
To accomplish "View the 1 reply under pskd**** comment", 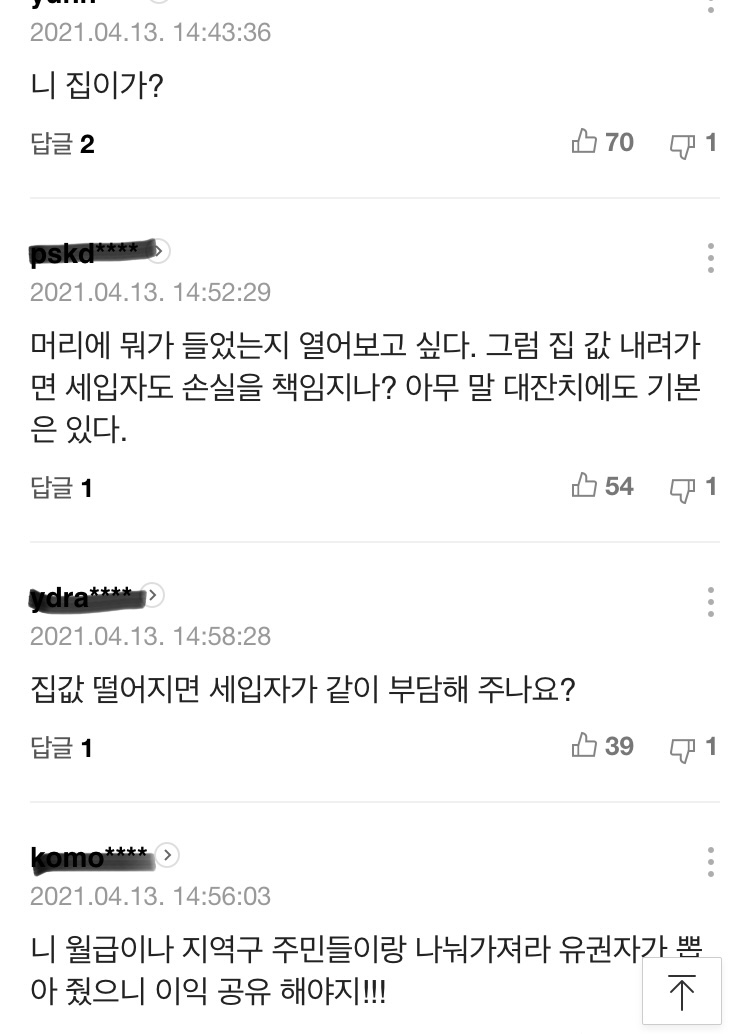I will [x=62, y=488].
